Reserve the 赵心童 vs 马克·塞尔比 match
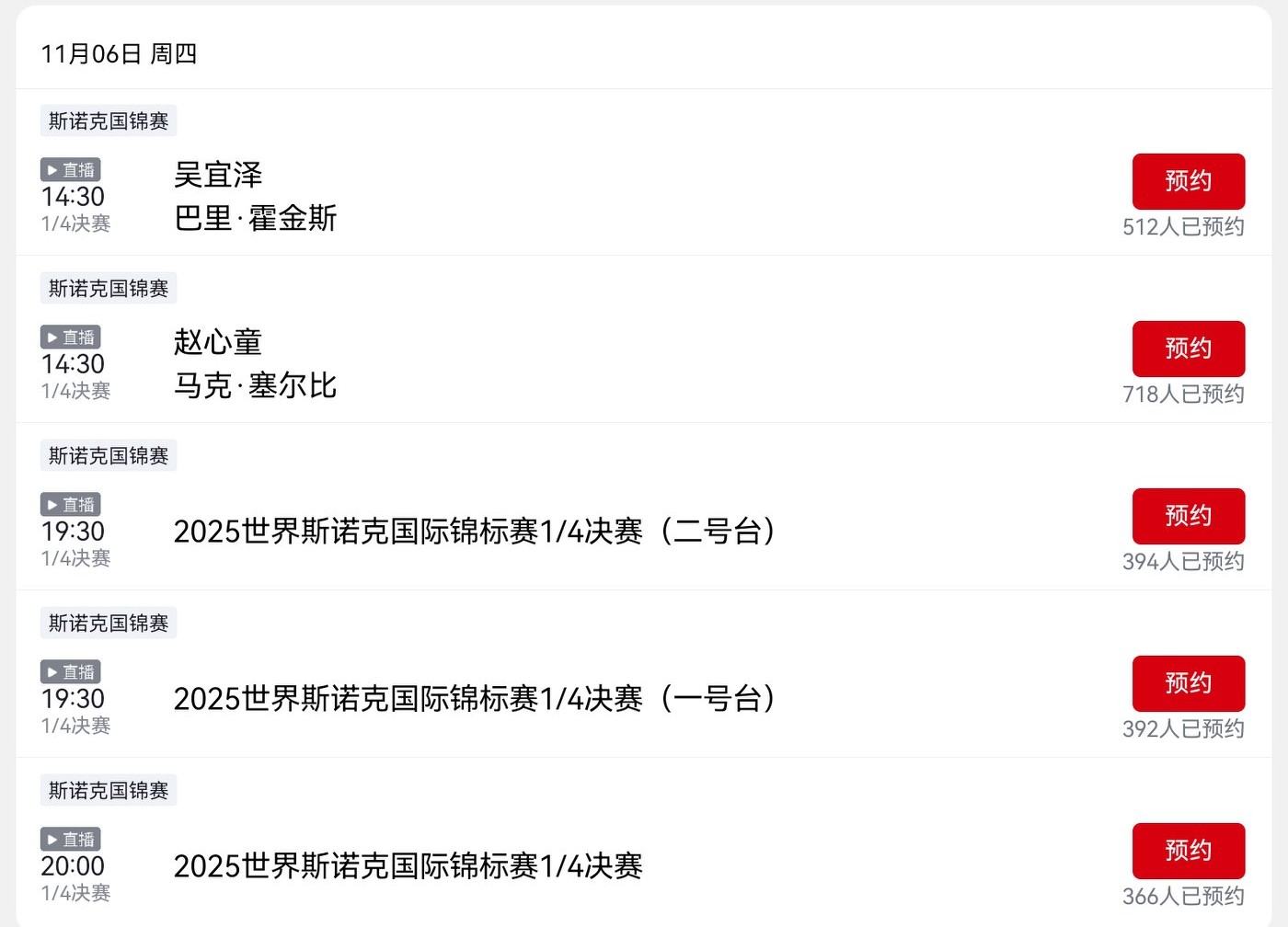This screenshot has width=1288, height=927. (x=1188, y=349)
